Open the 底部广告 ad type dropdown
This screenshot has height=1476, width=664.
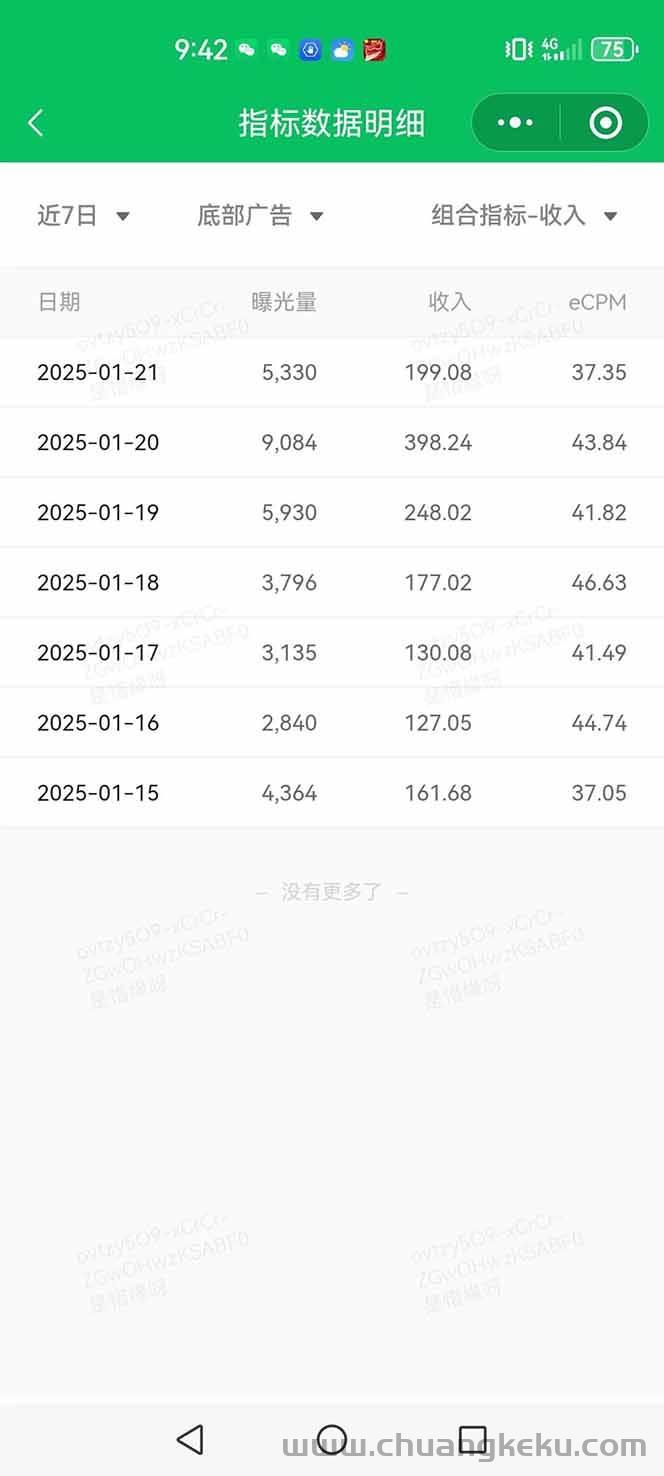click(260, 215)
